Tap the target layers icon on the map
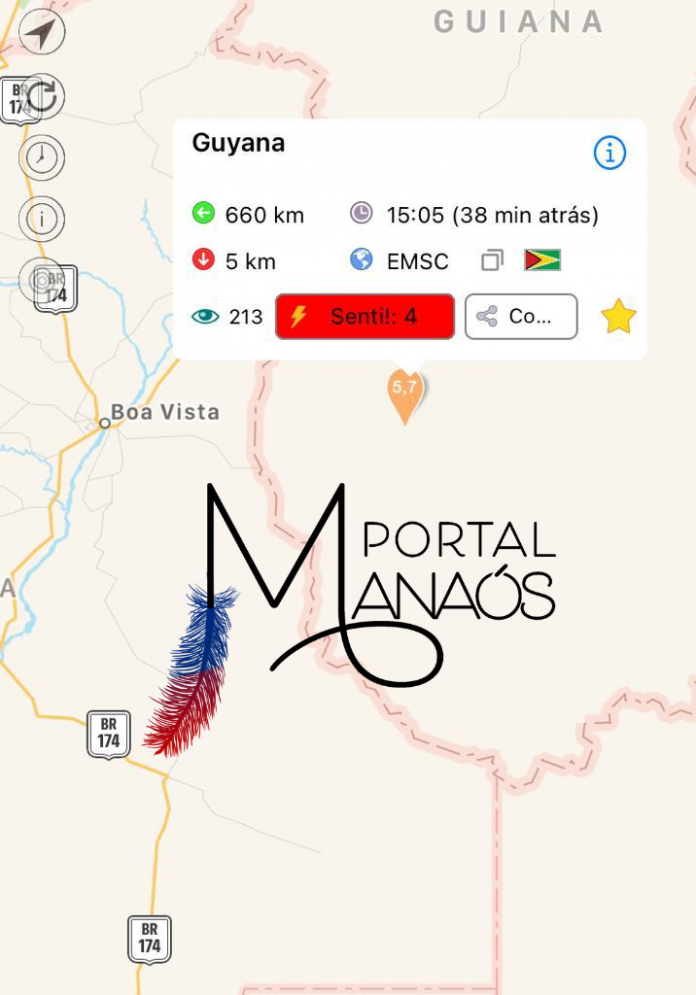The width and height of the screenshot is (696, 995). click(41, 280)
